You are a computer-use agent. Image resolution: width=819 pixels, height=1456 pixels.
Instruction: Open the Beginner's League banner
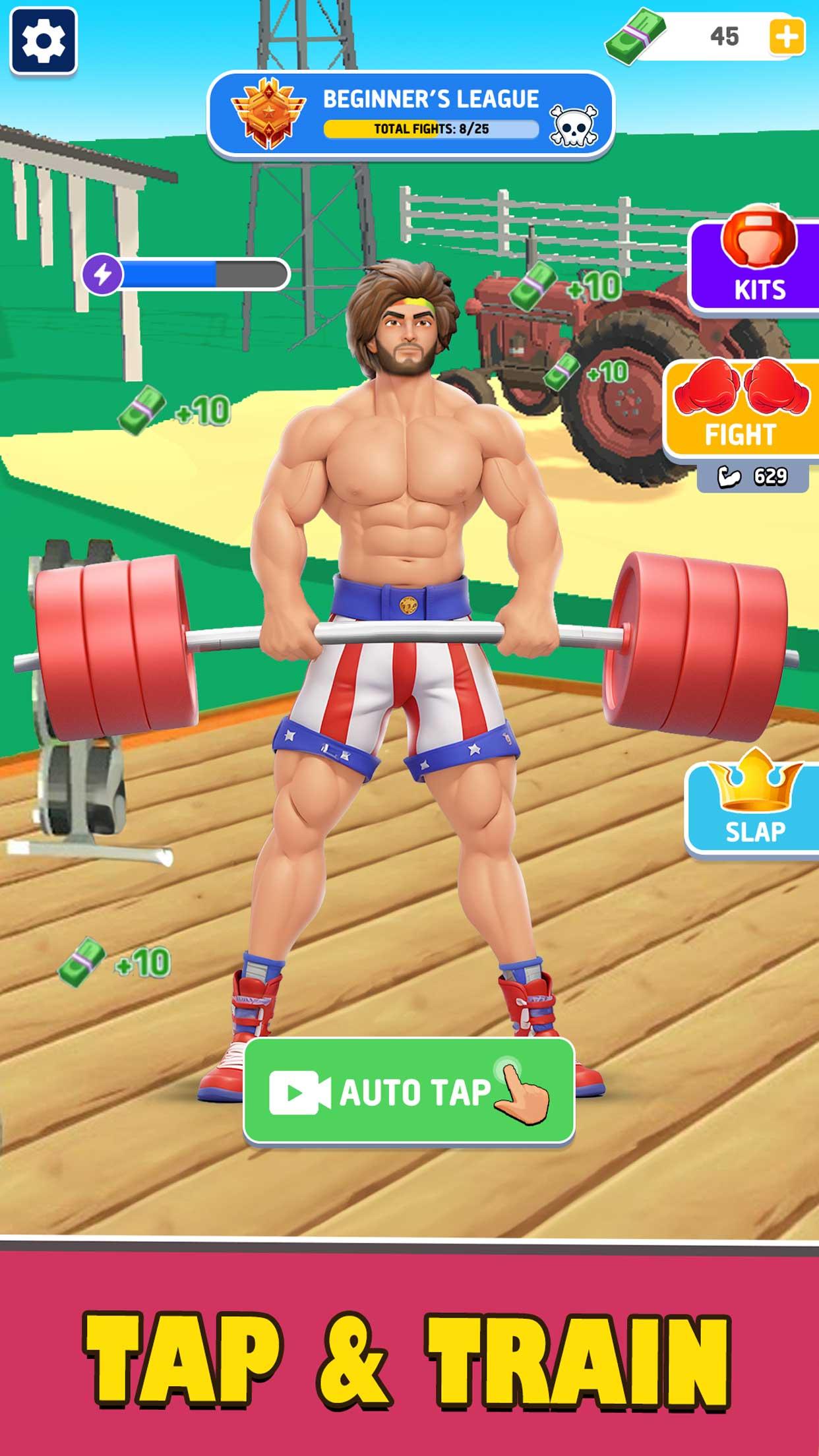411,114
